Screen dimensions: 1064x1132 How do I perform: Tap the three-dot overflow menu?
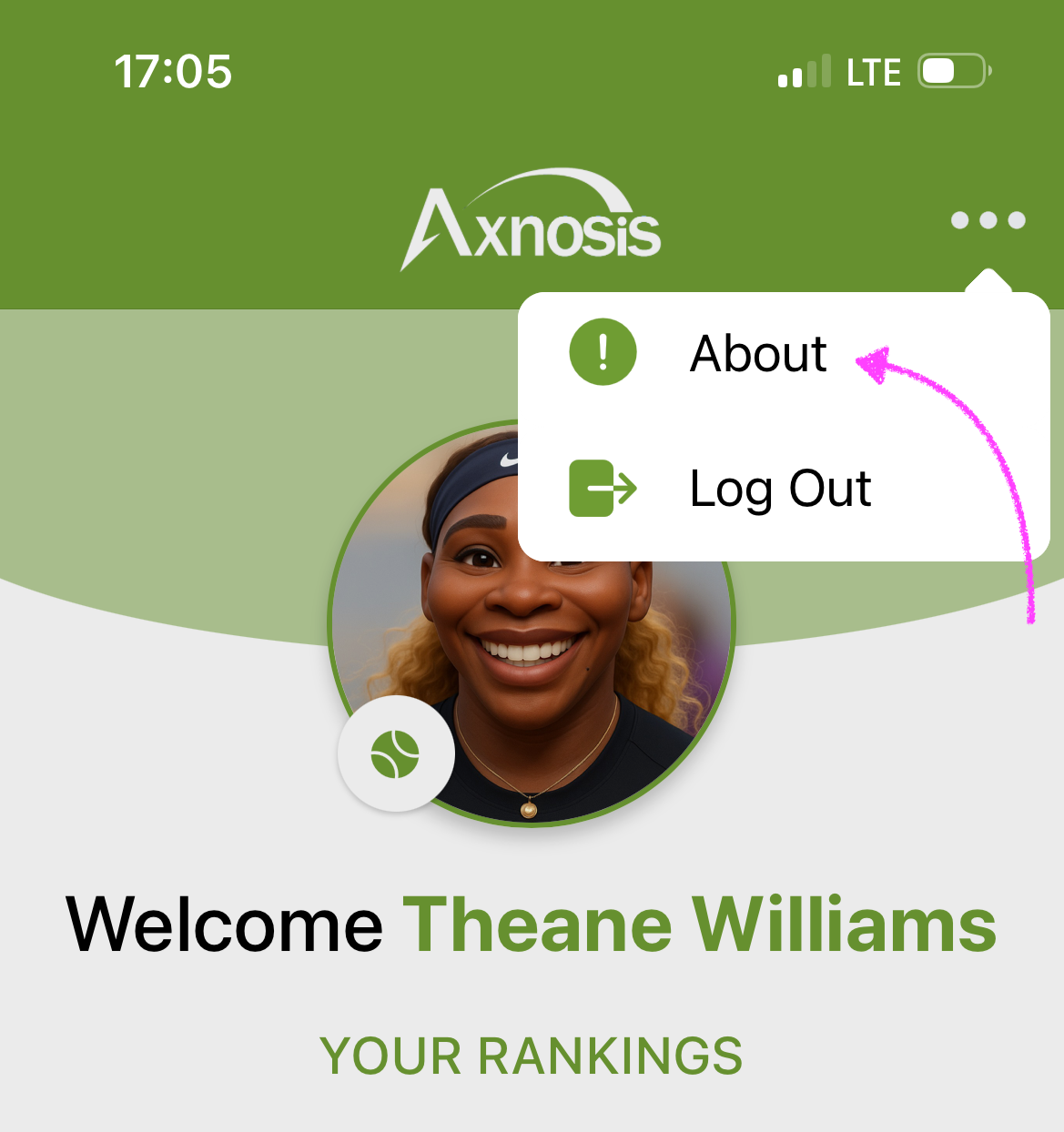988,220
